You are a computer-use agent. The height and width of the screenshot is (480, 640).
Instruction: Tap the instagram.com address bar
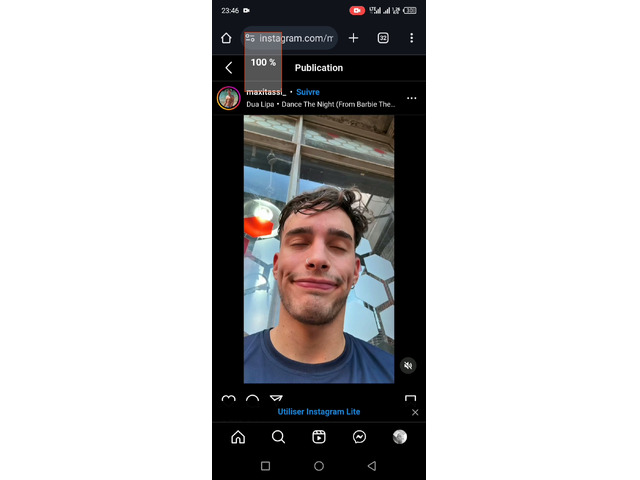300,38
